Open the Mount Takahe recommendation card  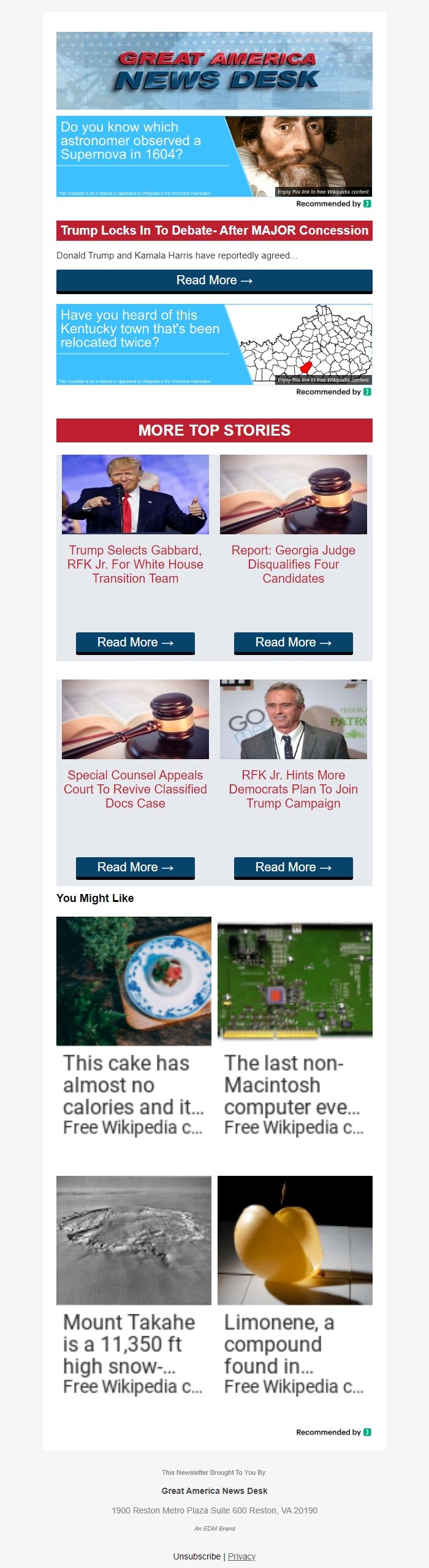pyautogui.click(x=134, y=1286)
